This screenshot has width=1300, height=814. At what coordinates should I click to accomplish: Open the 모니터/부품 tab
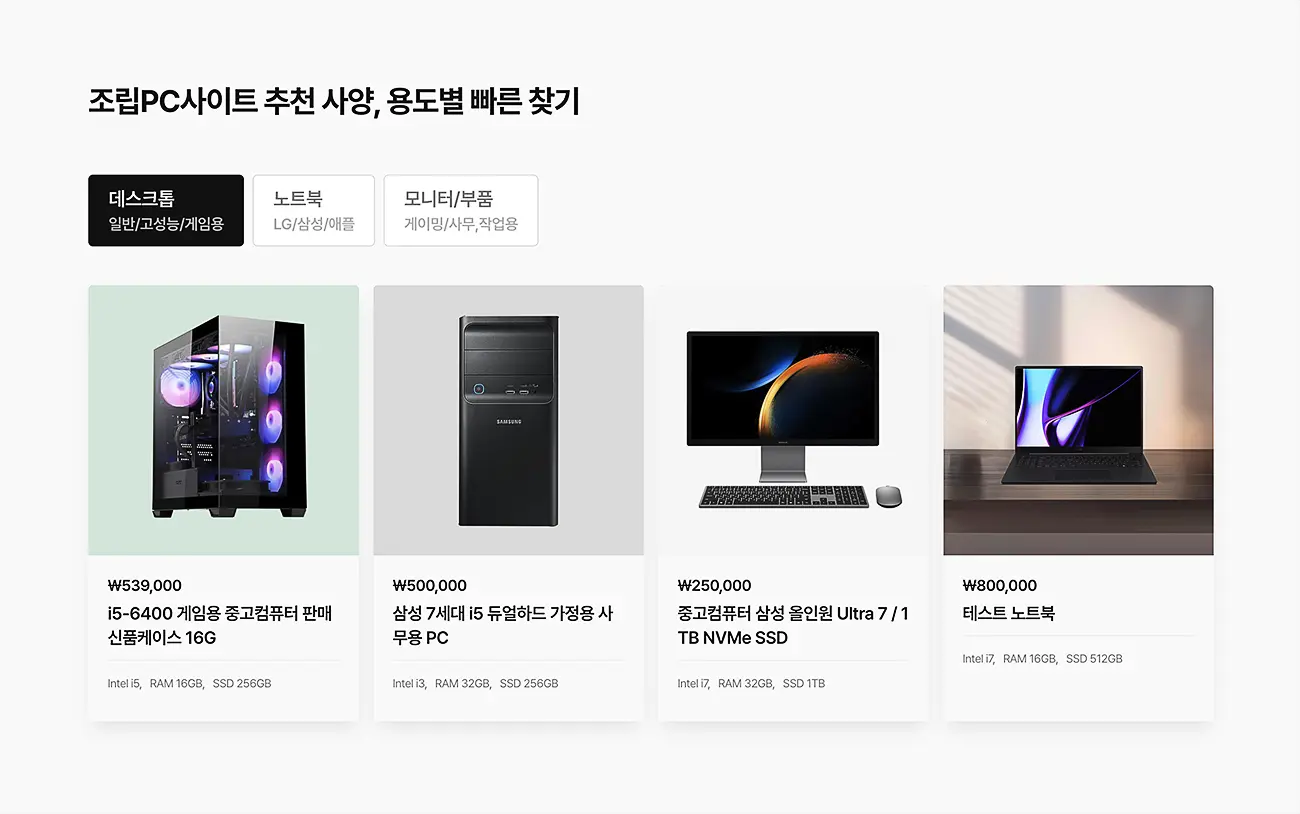tap(460, 210)
